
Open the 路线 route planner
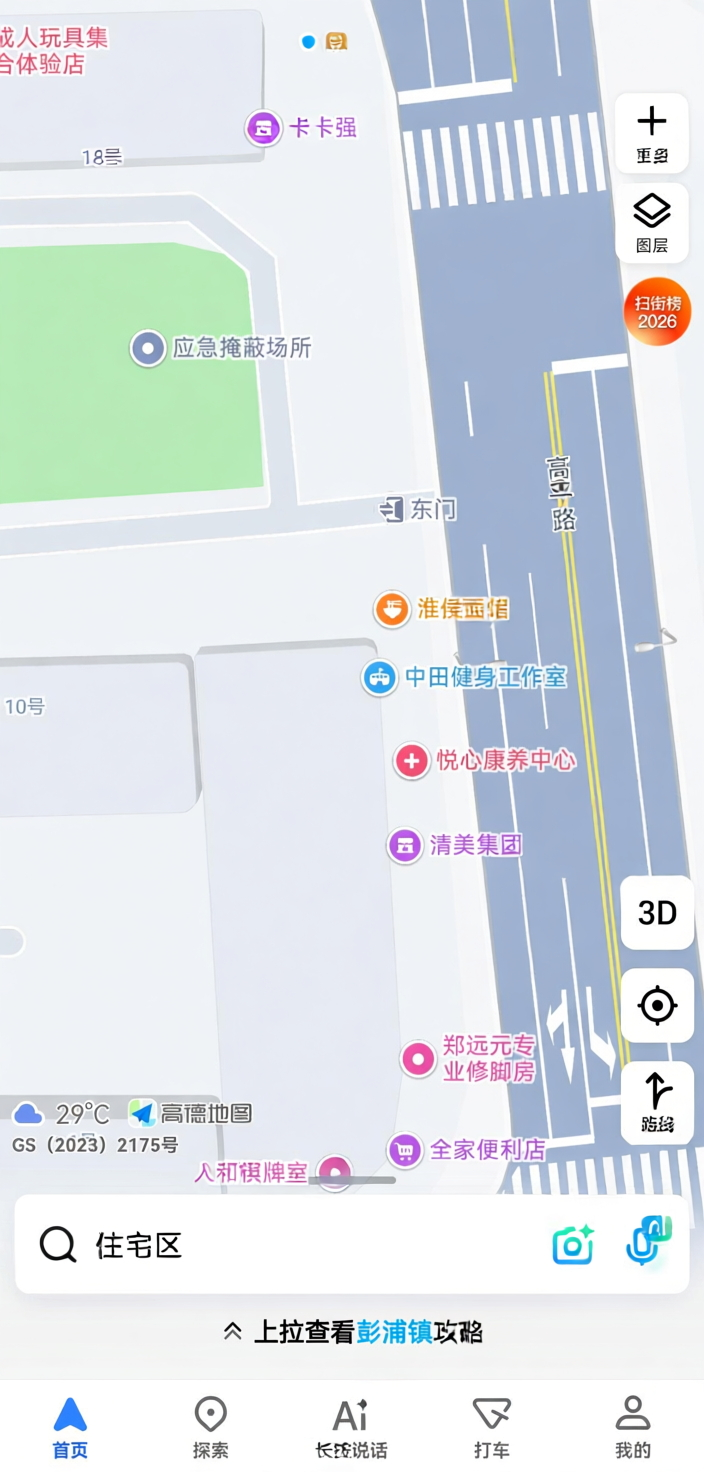coord(657,1103)
